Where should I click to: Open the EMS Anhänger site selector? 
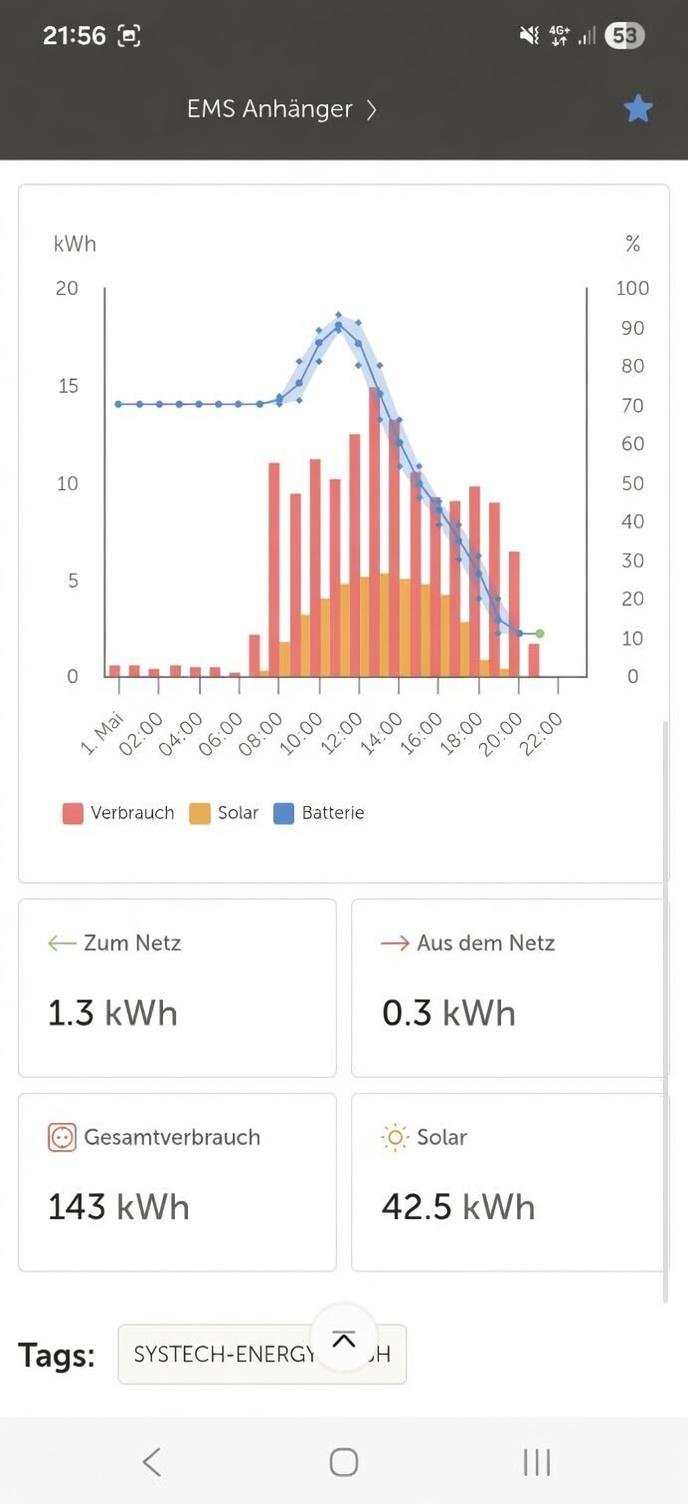pos(282,109)
